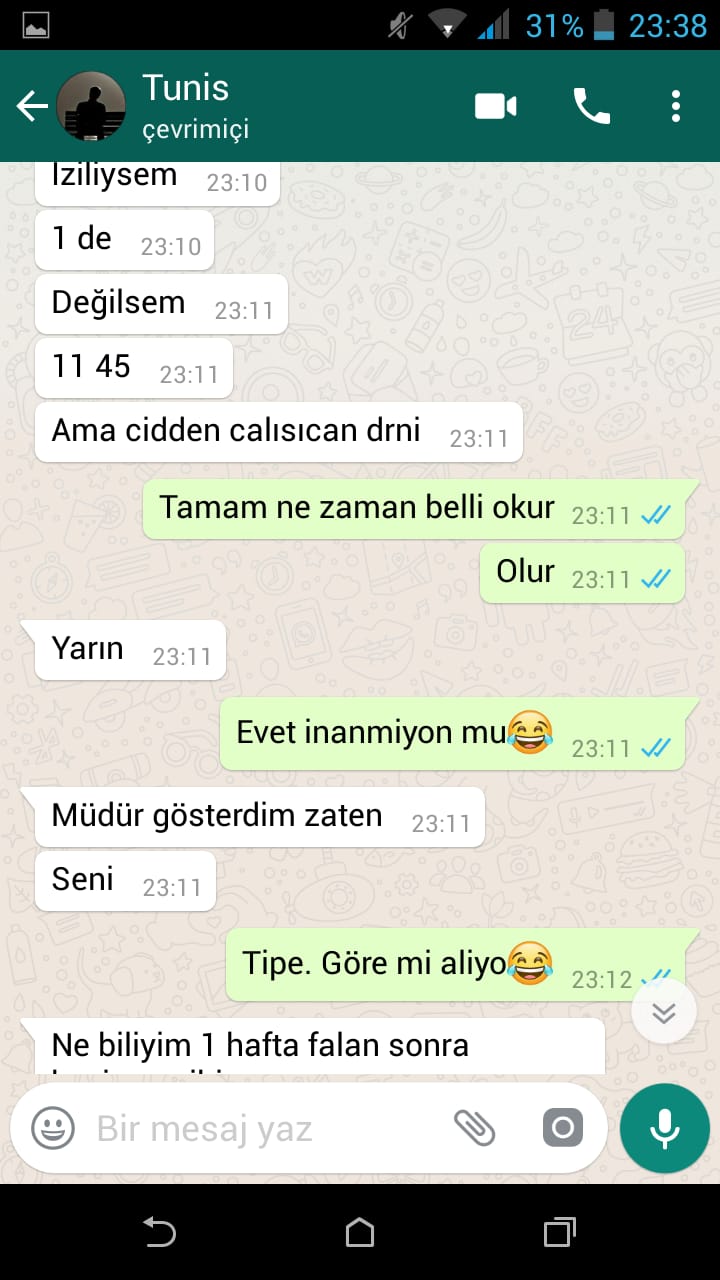Attach a file with paperclip icon
Image resolution: width=720 pixels, height=1280 pixels.
click(475, 1129)
